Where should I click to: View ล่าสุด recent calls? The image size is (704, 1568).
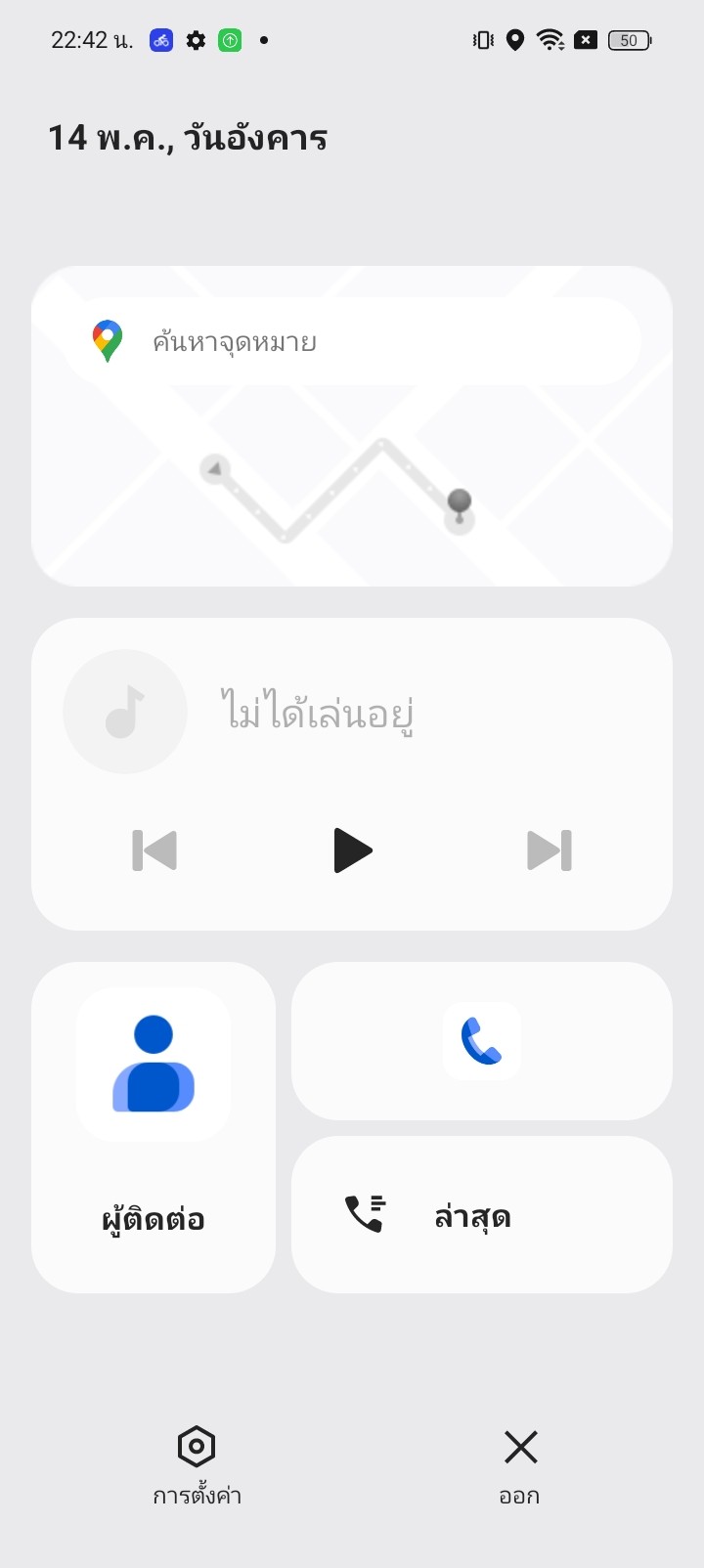click(x=481, y=1215)
